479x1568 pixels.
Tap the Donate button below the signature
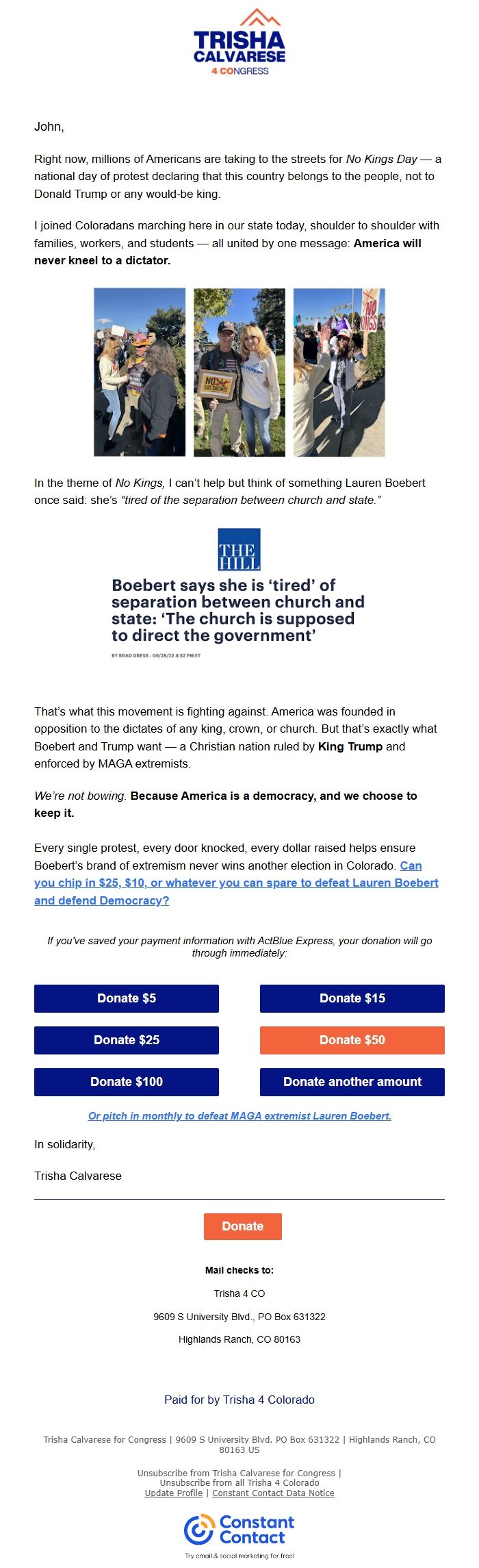tap(242, 1226)
